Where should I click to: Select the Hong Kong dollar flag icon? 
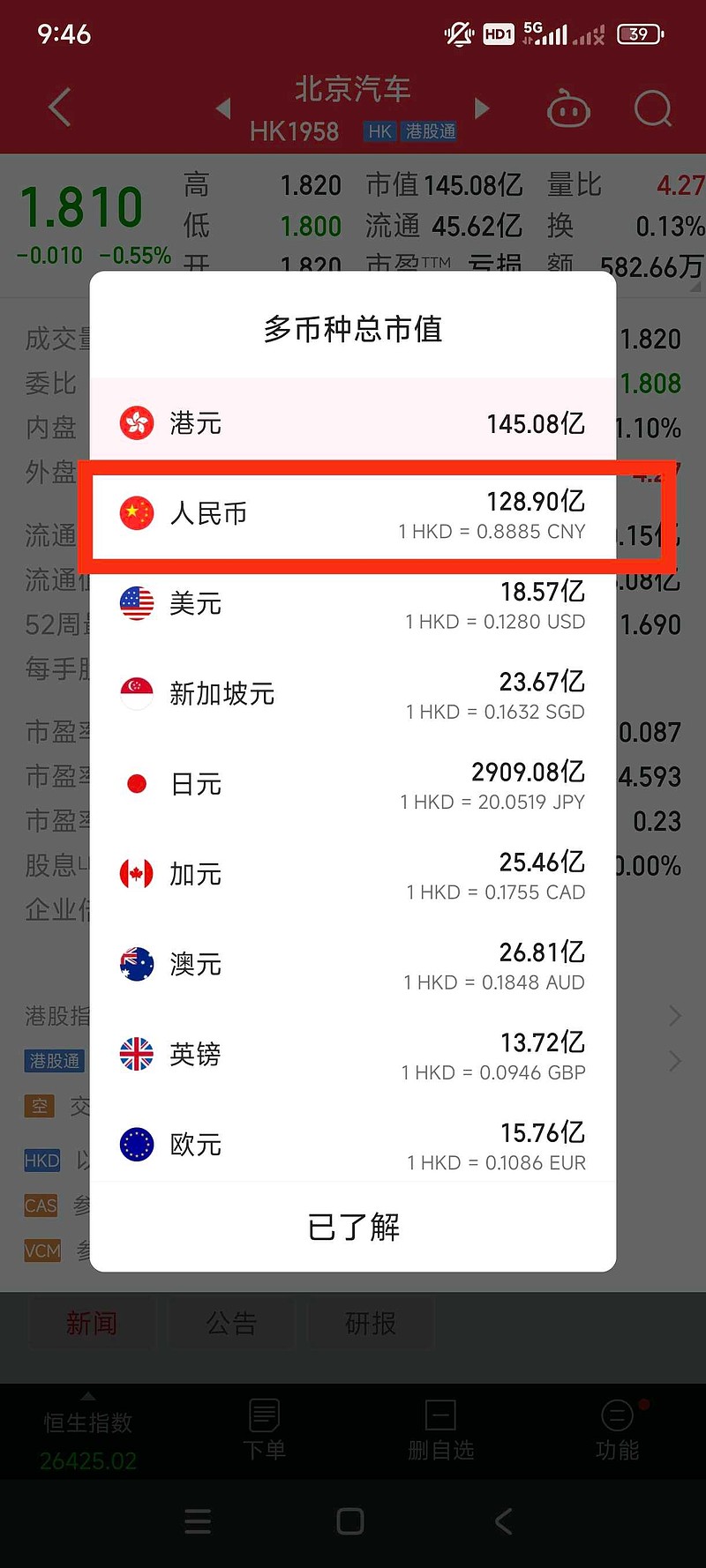pos(137,422)
